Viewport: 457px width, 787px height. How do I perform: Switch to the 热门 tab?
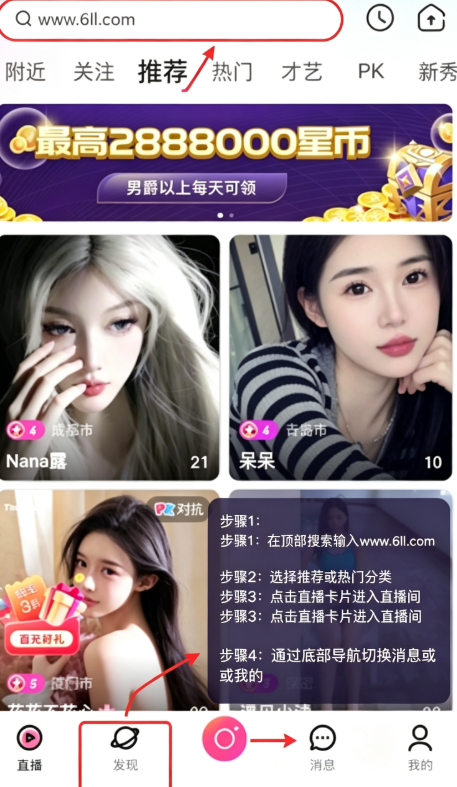pyautogui.click(x=232, y=72)
